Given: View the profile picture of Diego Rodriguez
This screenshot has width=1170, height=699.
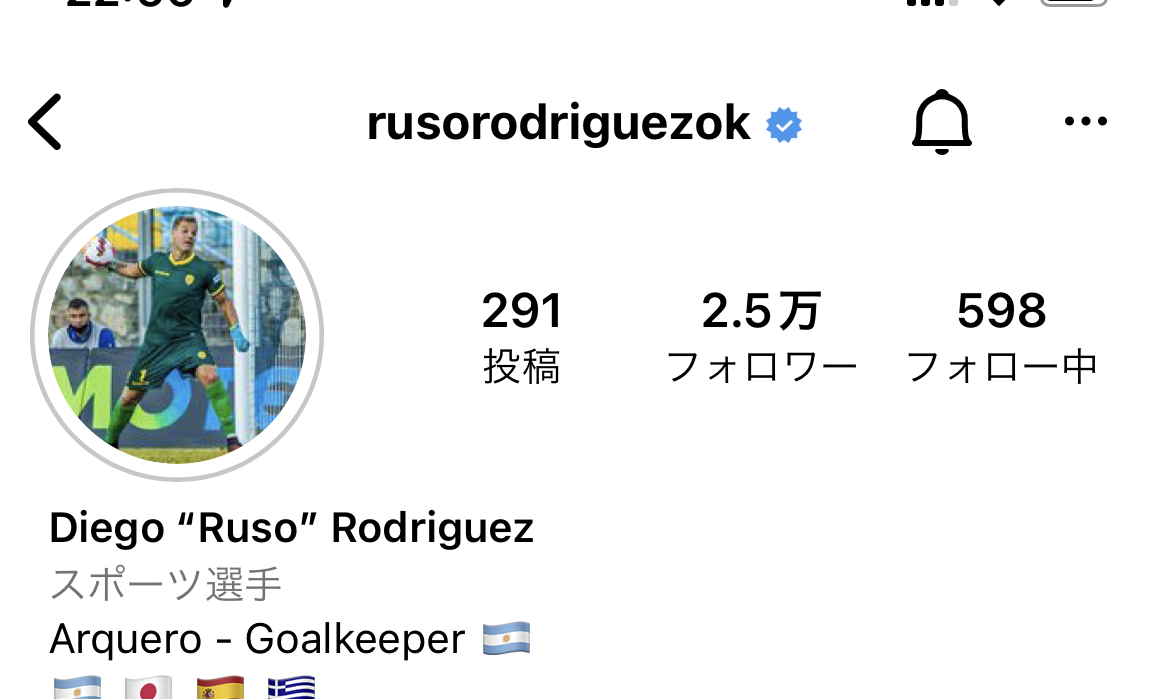Looking at the screenshot, I should tap(177, 335).
